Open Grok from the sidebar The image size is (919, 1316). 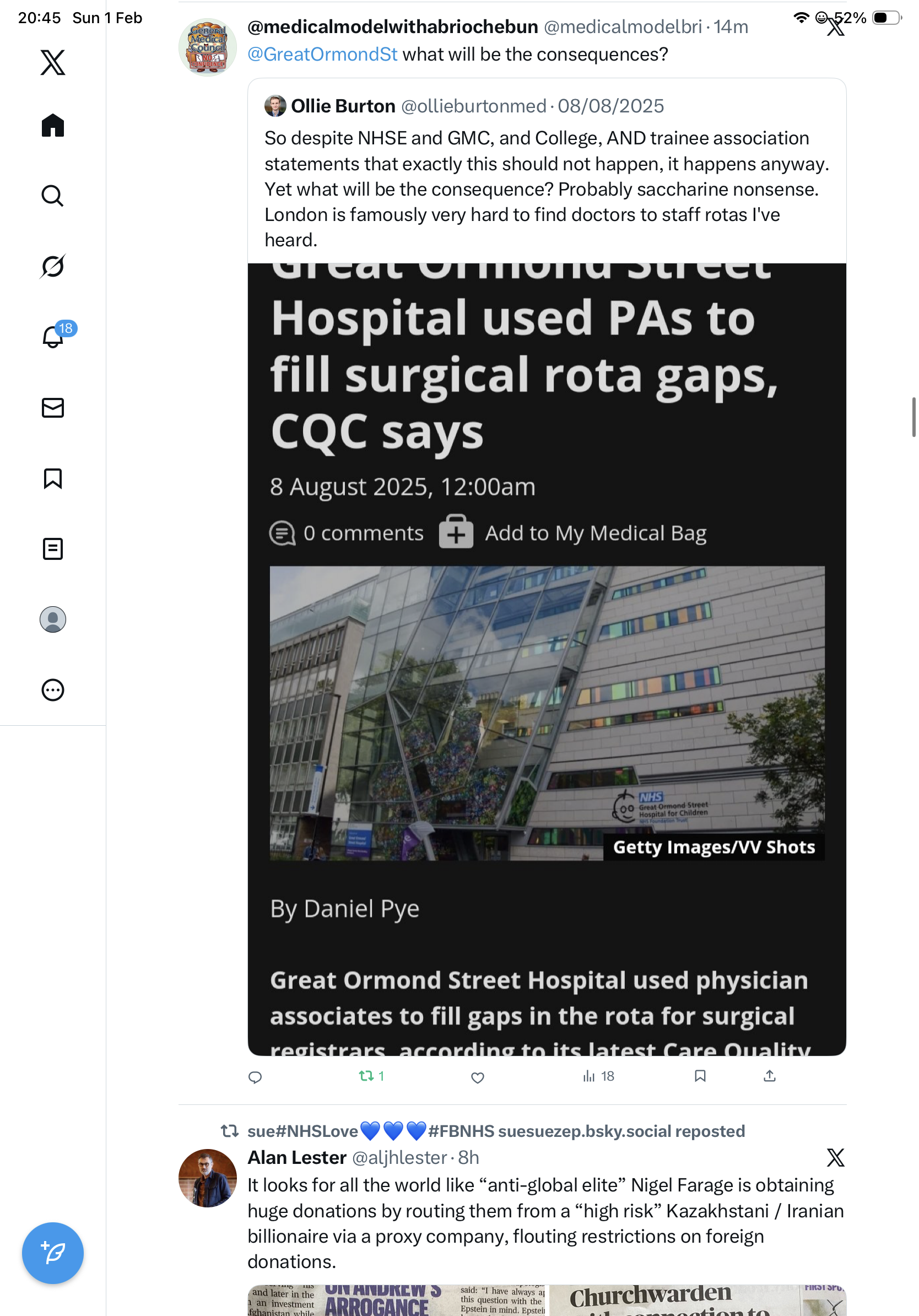click(x=53, y=266)
